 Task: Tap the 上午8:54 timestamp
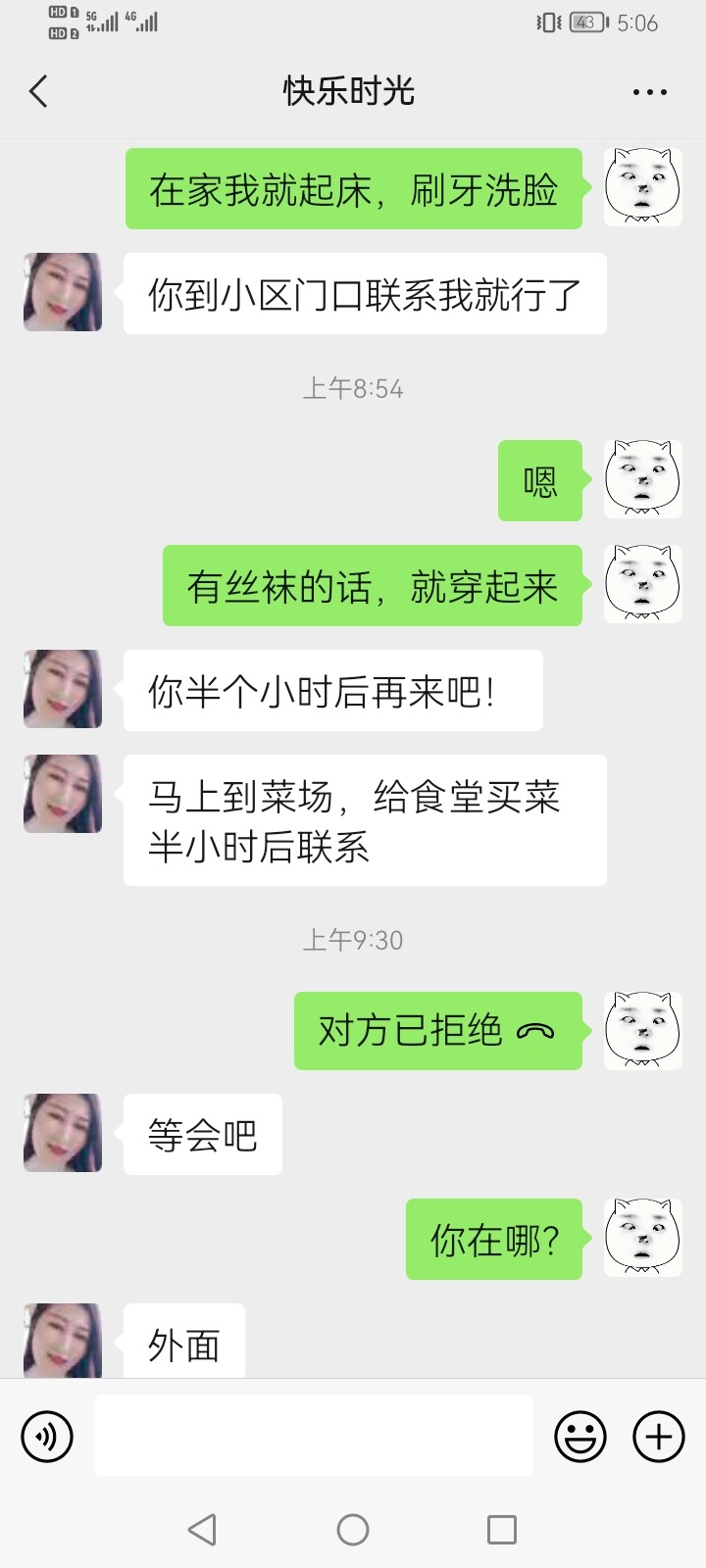(x=353, y=388)
